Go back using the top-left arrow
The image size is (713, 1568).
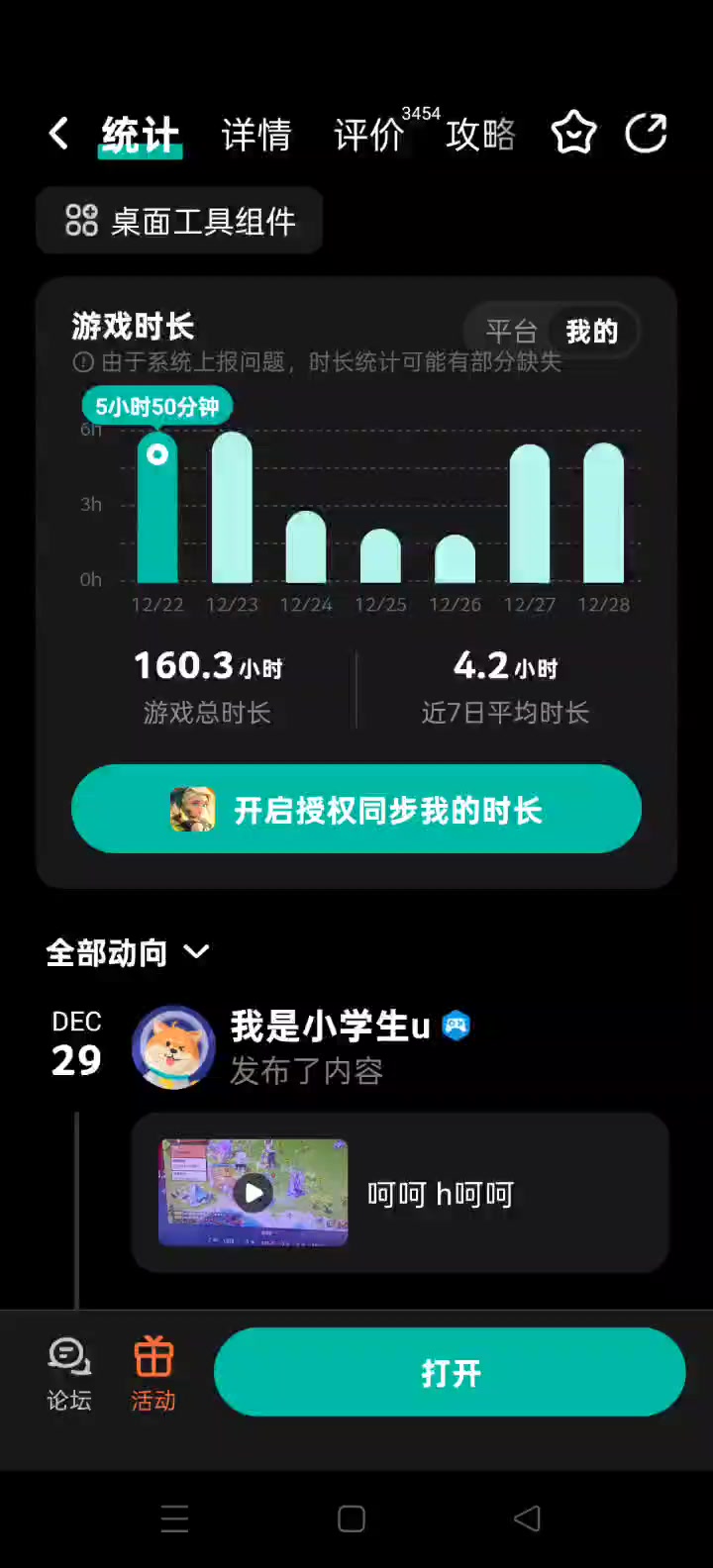point(58,134)
